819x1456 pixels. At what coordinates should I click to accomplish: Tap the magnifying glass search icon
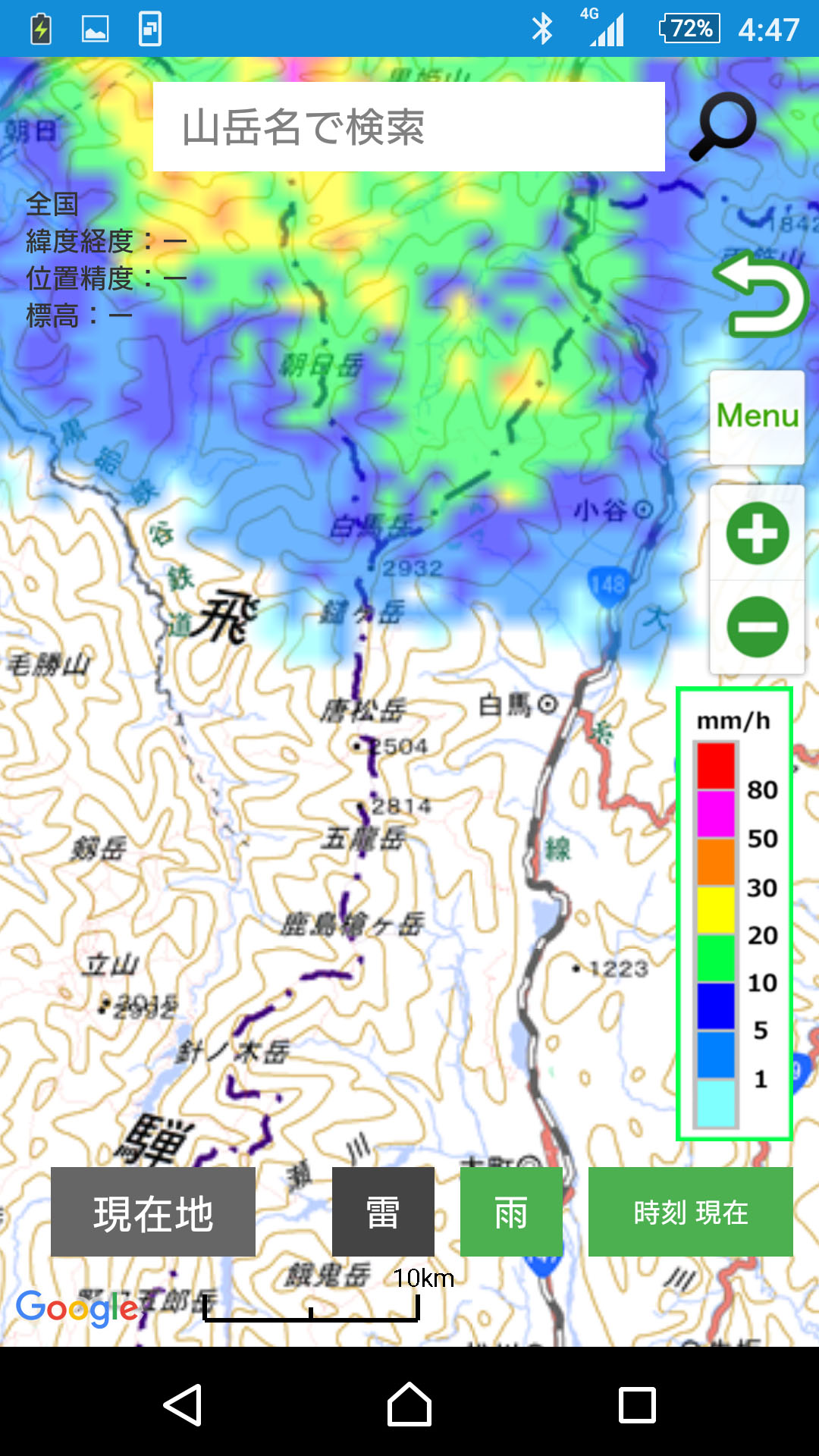[x=722, y=126]
